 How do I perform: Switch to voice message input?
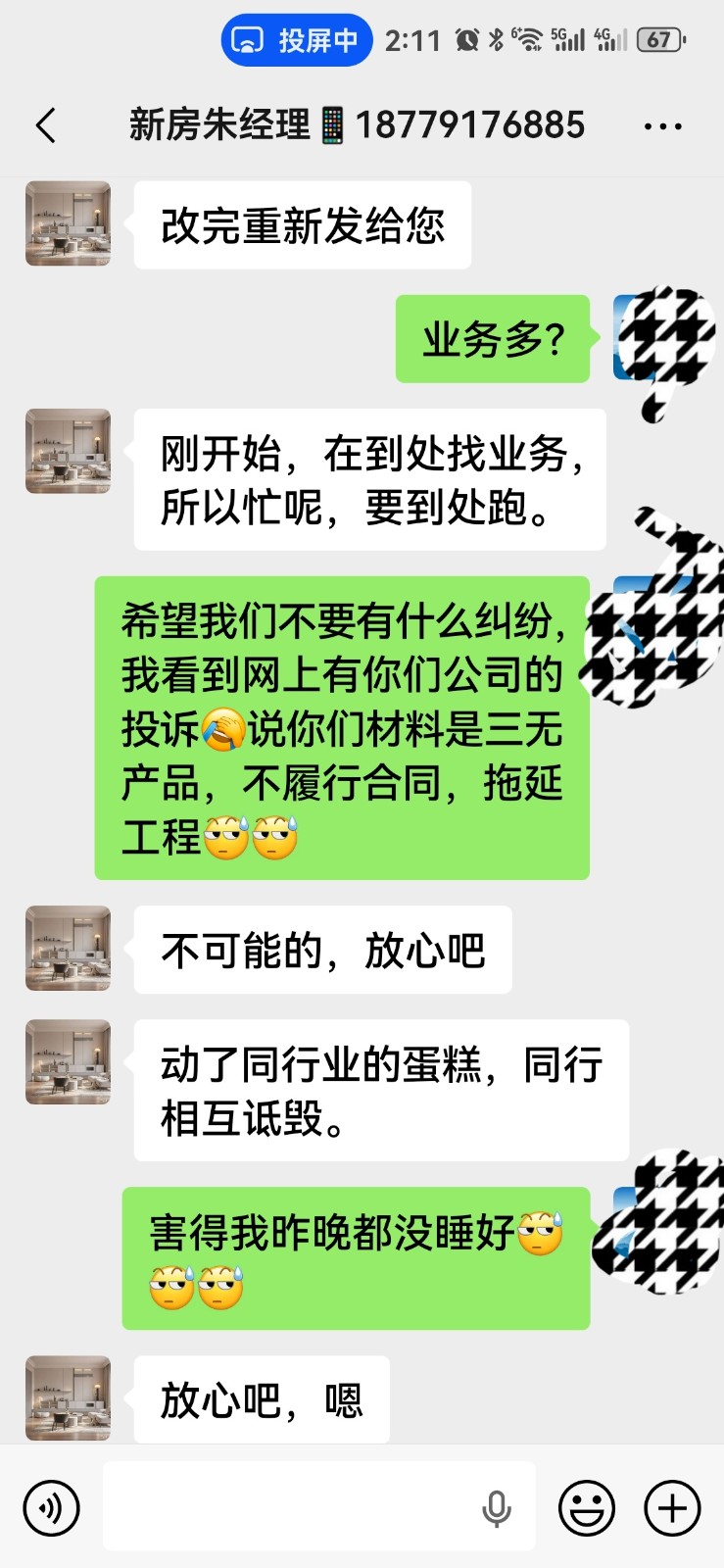pyautogui.click(x=51, y=1507)
